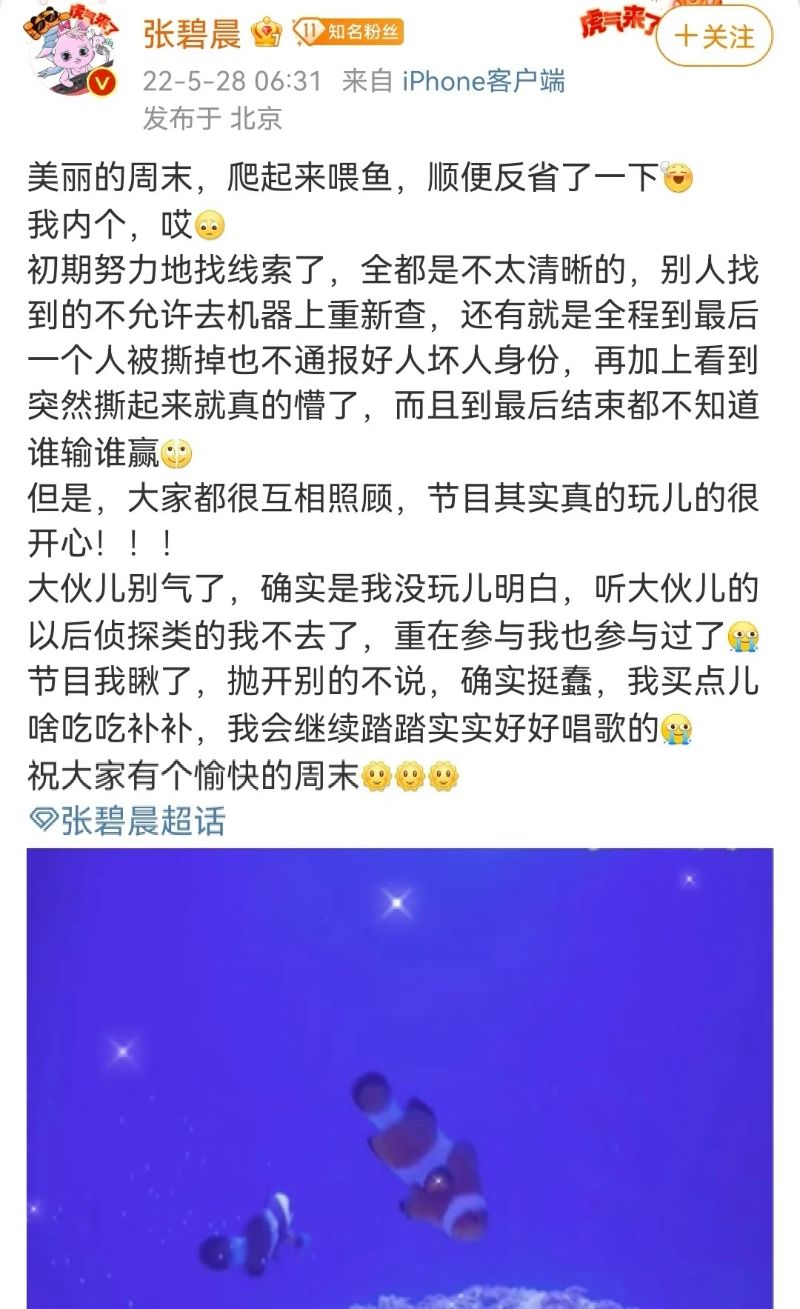Open 张碧晨's profile avatar
The image size is (800, 1309).
tap(70, 55)
